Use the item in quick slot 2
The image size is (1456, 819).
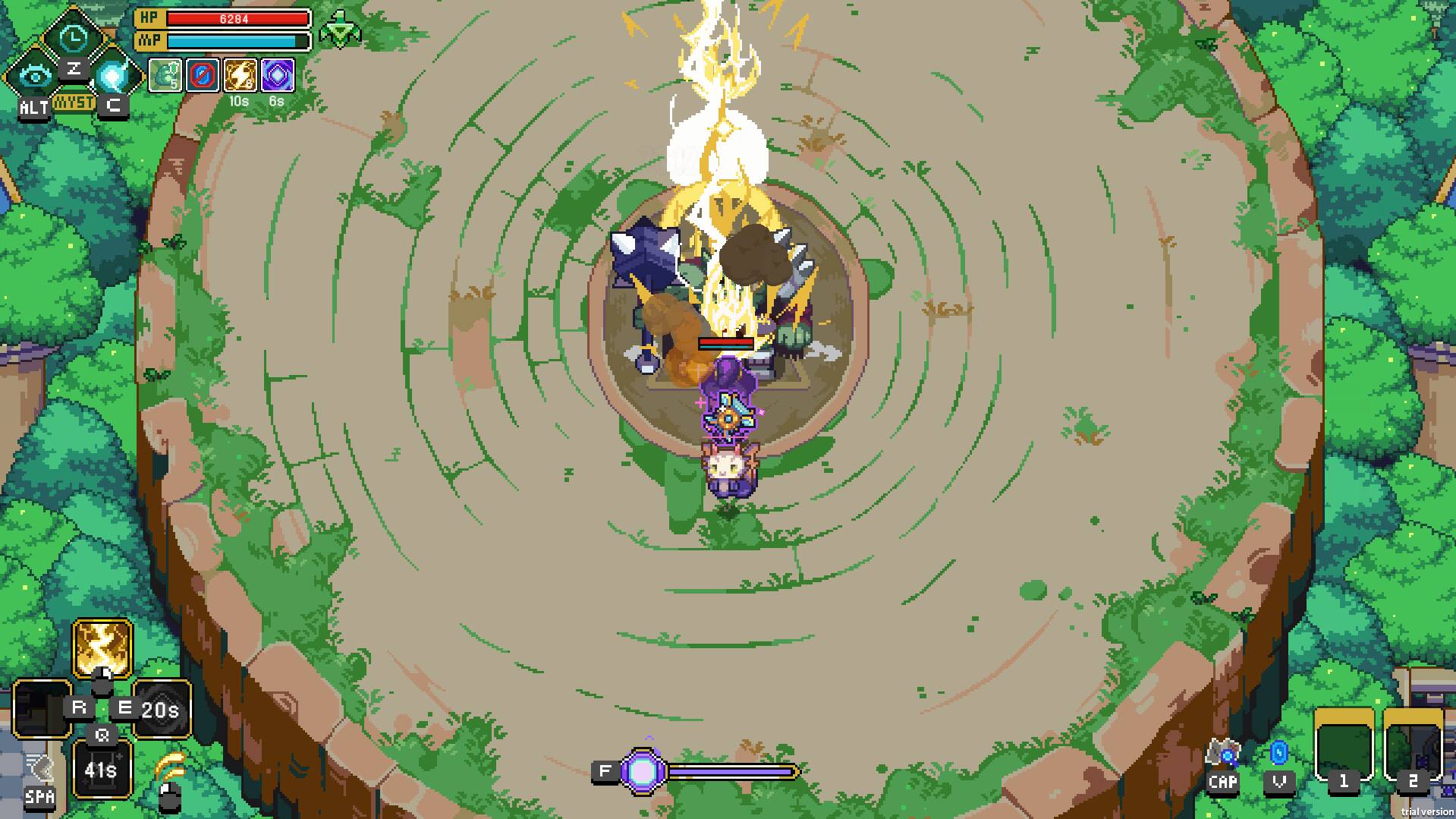tap(1413, 746)
